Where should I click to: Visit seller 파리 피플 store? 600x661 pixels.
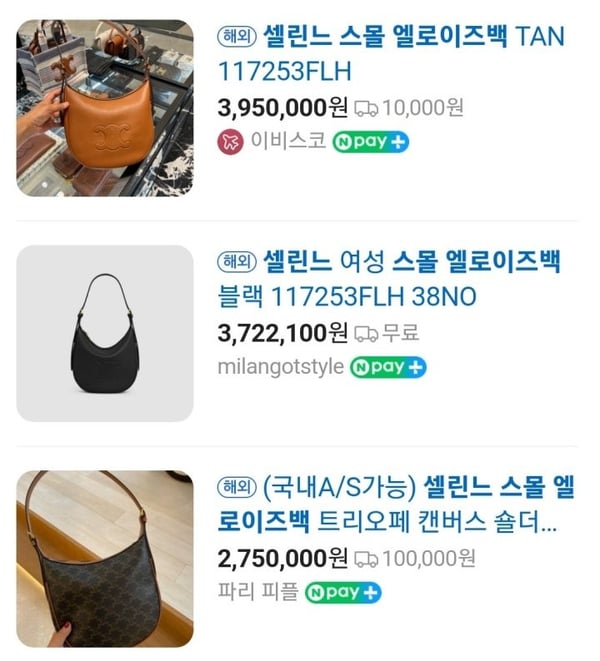coord(257,592)
